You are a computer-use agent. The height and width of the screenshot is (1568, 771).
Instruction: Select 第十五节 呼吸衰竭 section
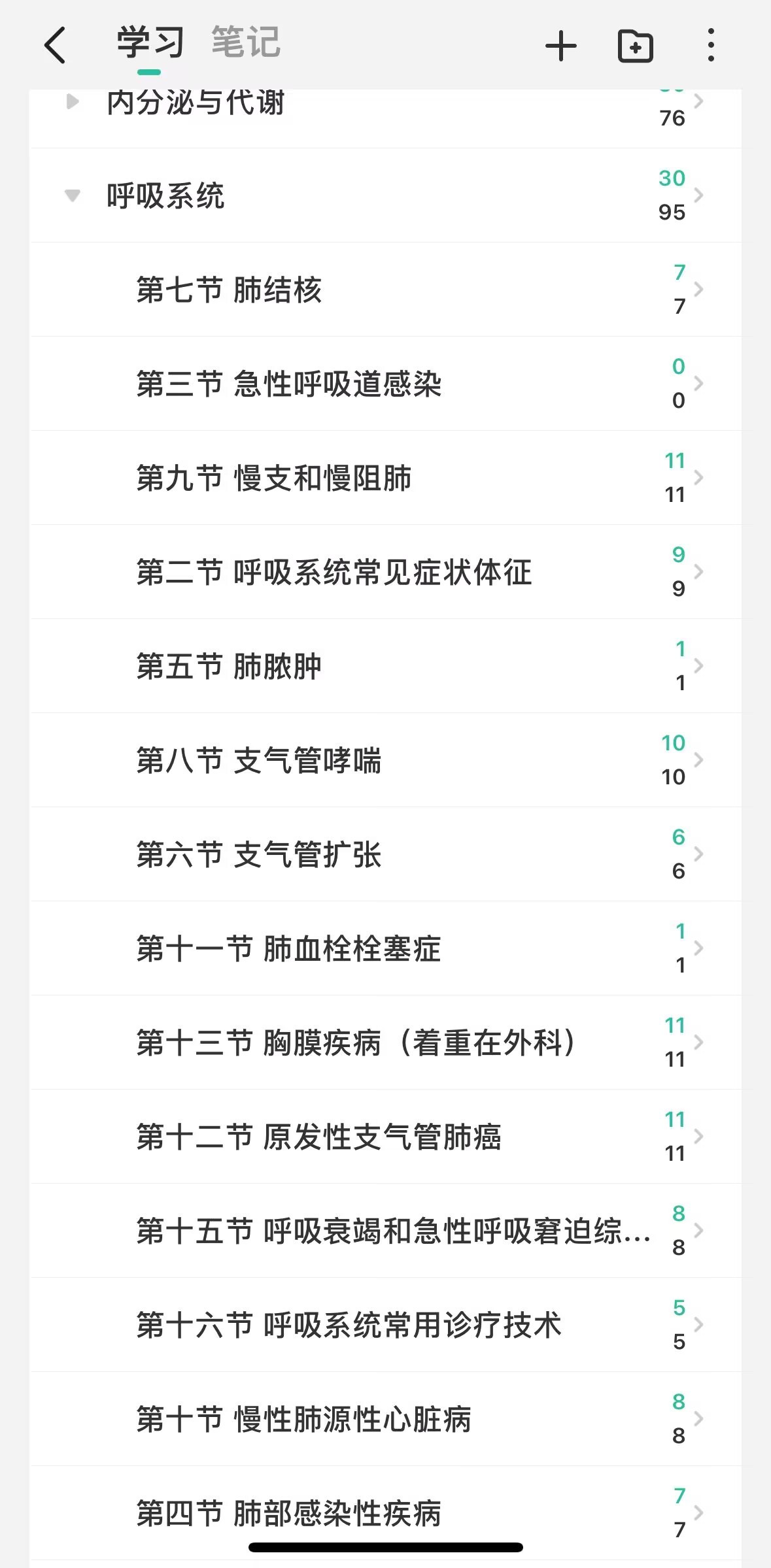[x=386, y=1231]
